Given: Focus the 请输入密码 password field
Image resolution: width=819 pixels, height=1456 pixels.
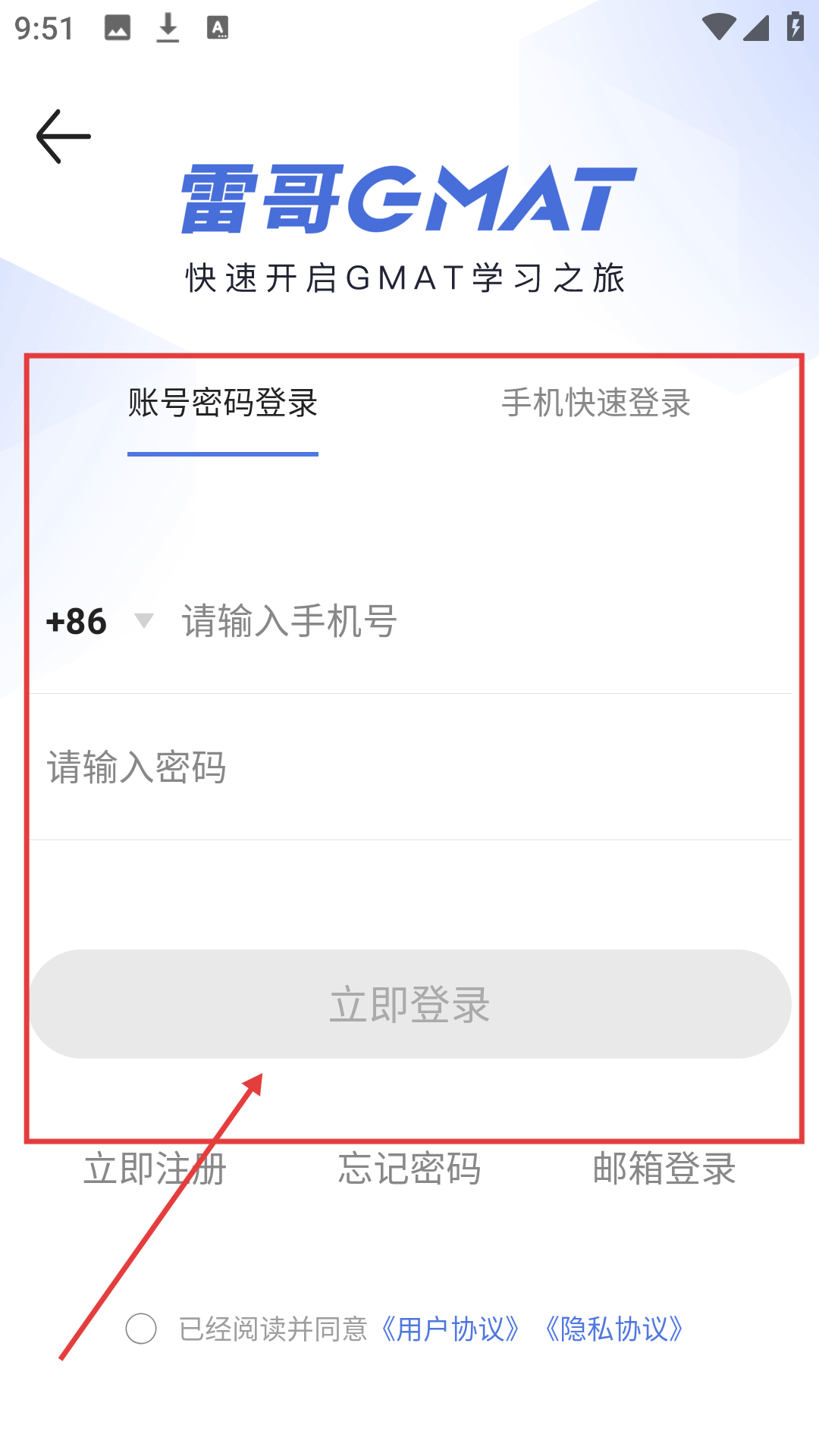Looking at the screenshot, I should coord(409,767).
